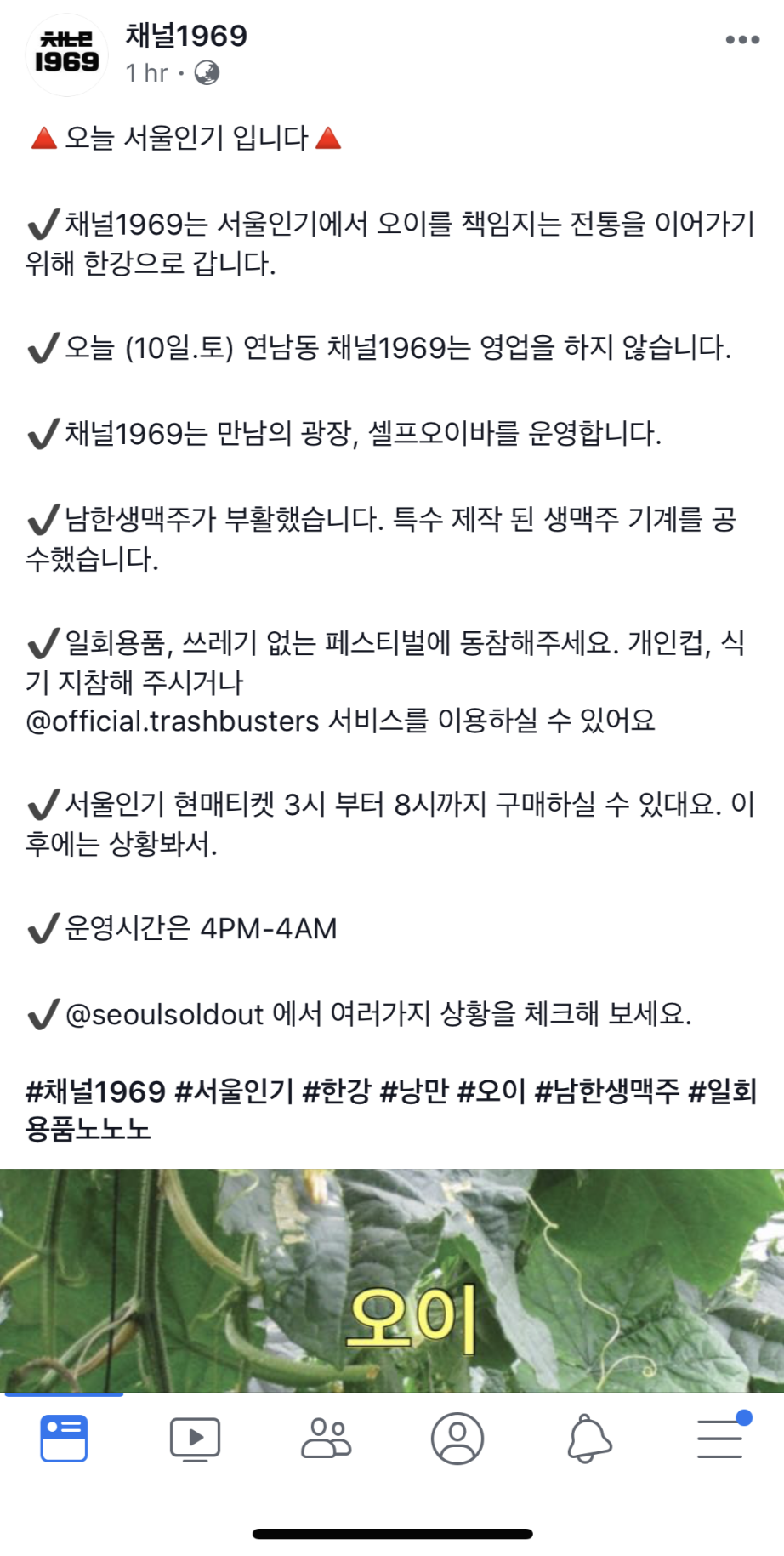View the cucumber photo with 오이 caption
This screenshot has height=1556, width=784.
392,1280
